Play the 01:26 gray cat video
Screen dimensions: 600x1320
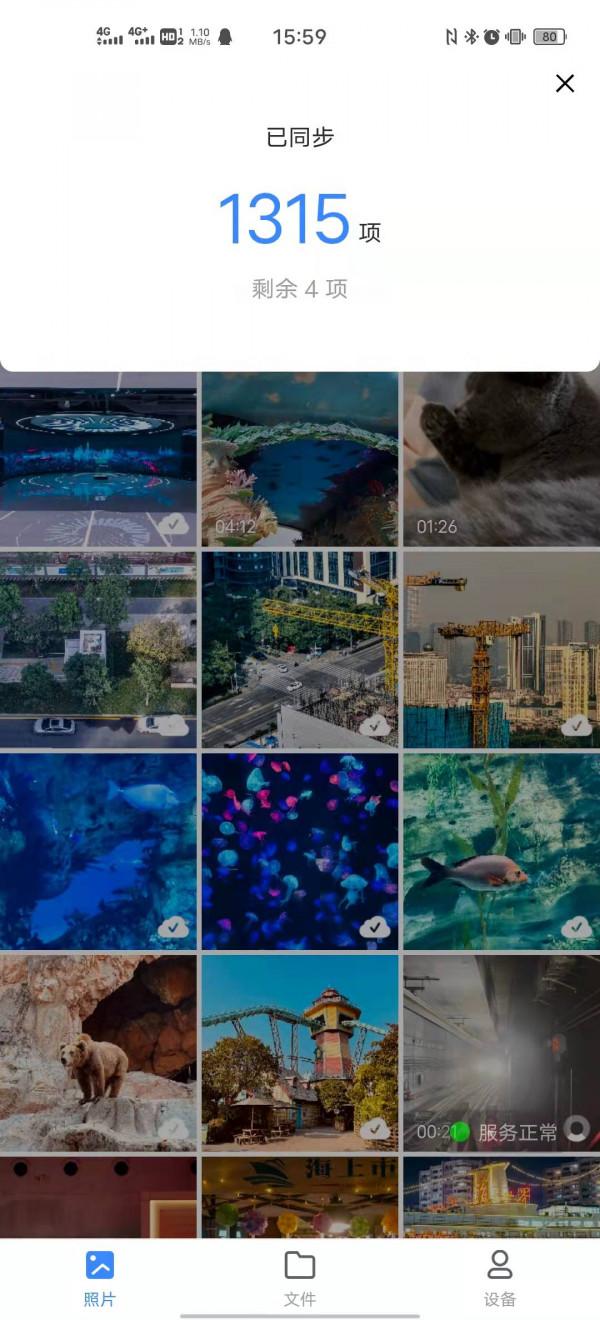pyautogui.click(x=501, y=460)
